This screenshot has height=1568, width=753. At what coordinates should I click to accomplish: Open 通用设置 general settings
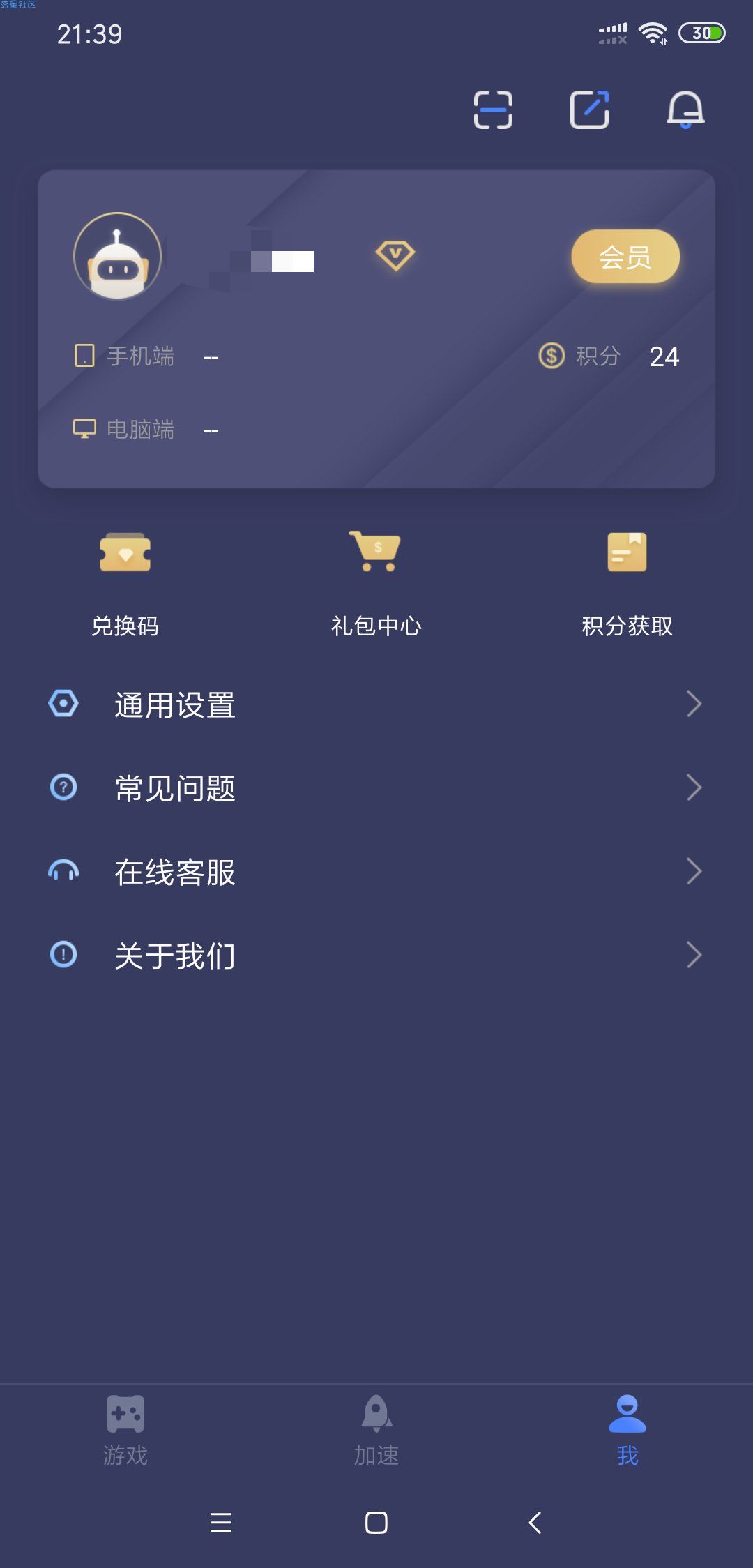click(x=376, y=704)
